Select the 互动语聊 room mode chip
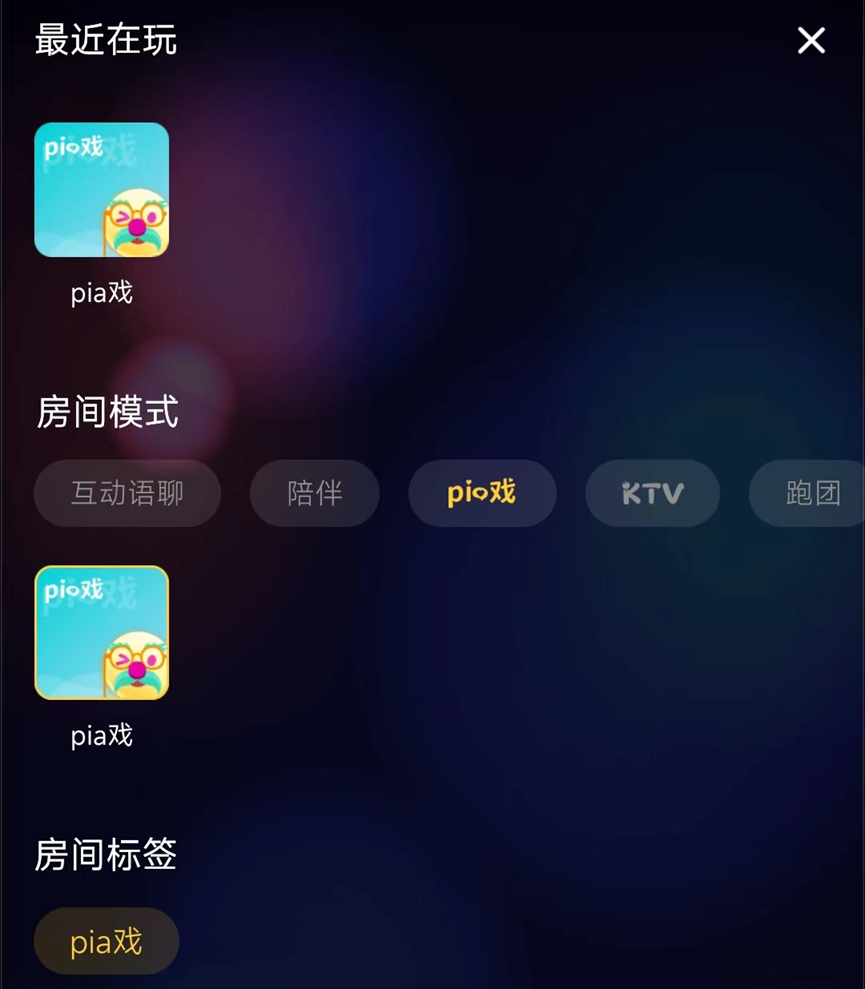 (x=127, y=493)
